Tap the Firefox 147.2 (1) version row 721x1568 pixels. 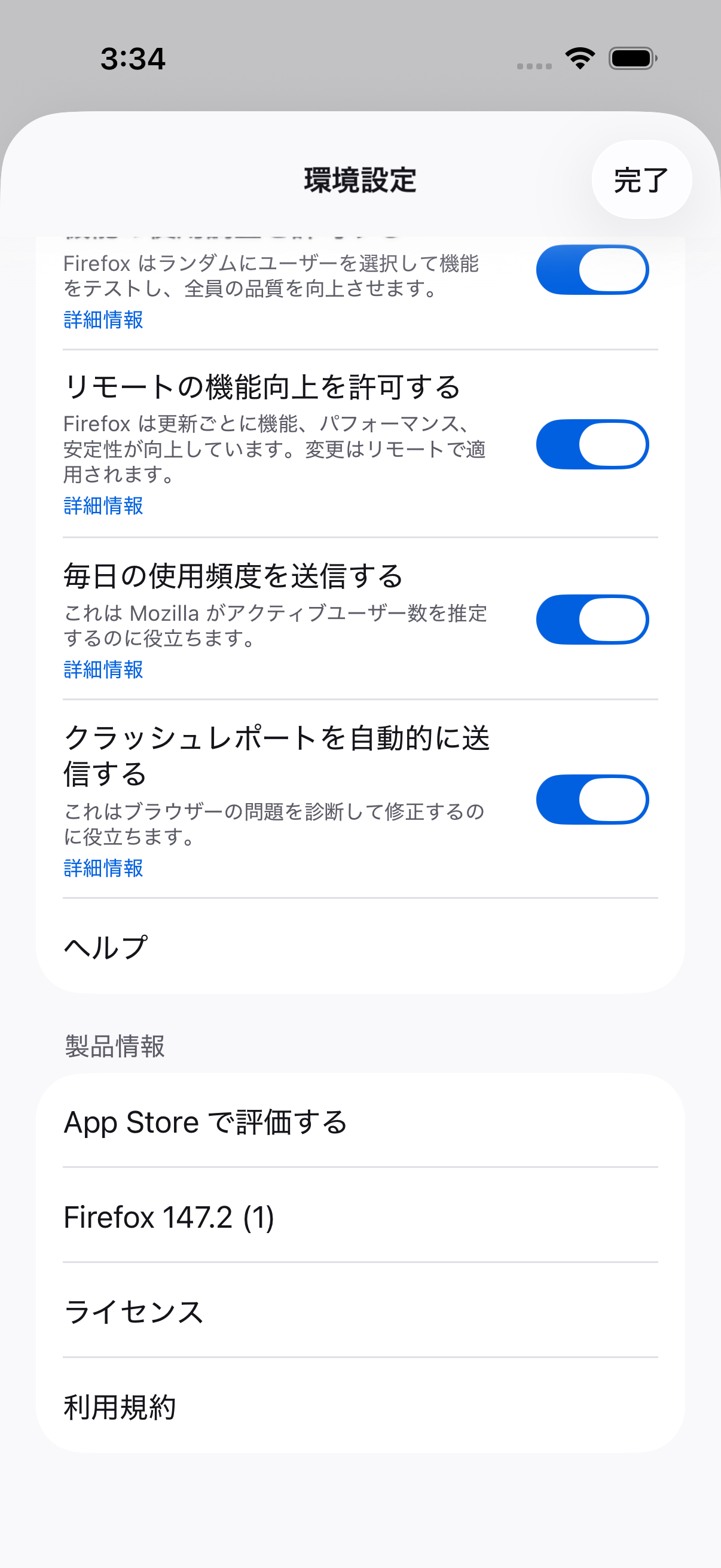[x=360, y=1217]
